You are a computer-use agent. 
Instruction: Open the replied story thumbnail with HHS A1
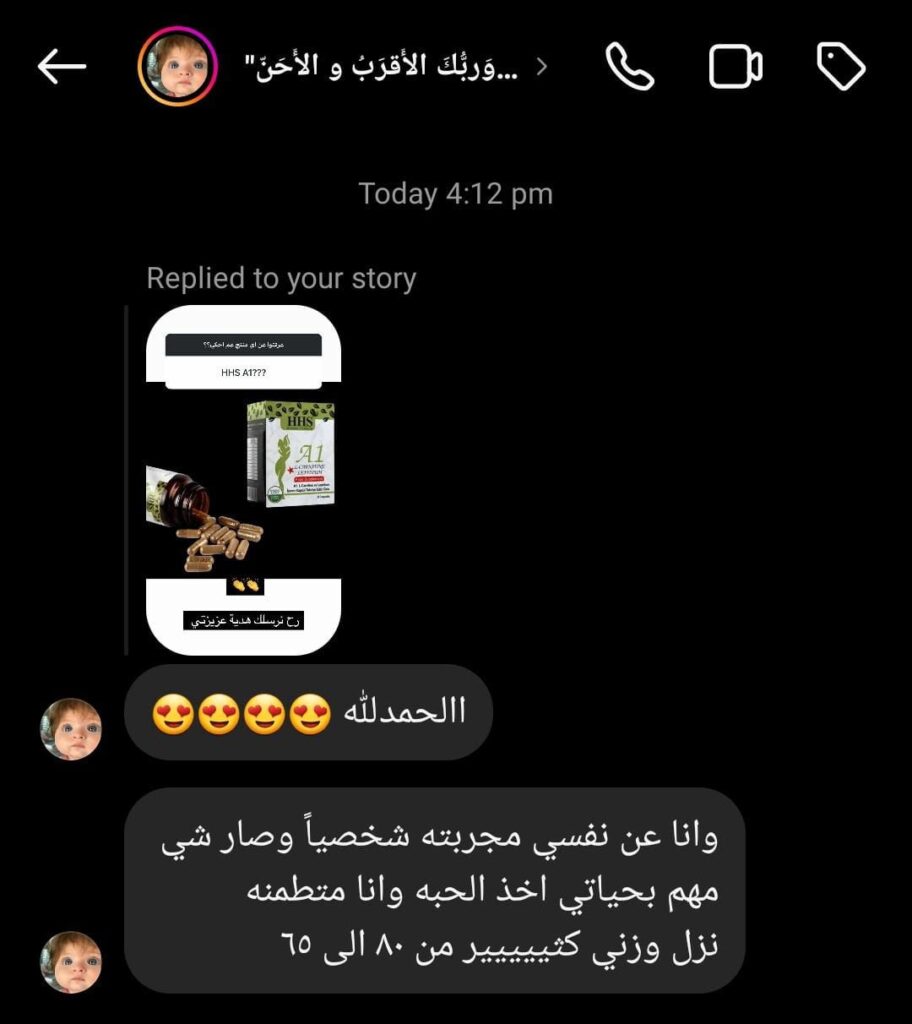(243, 480)
